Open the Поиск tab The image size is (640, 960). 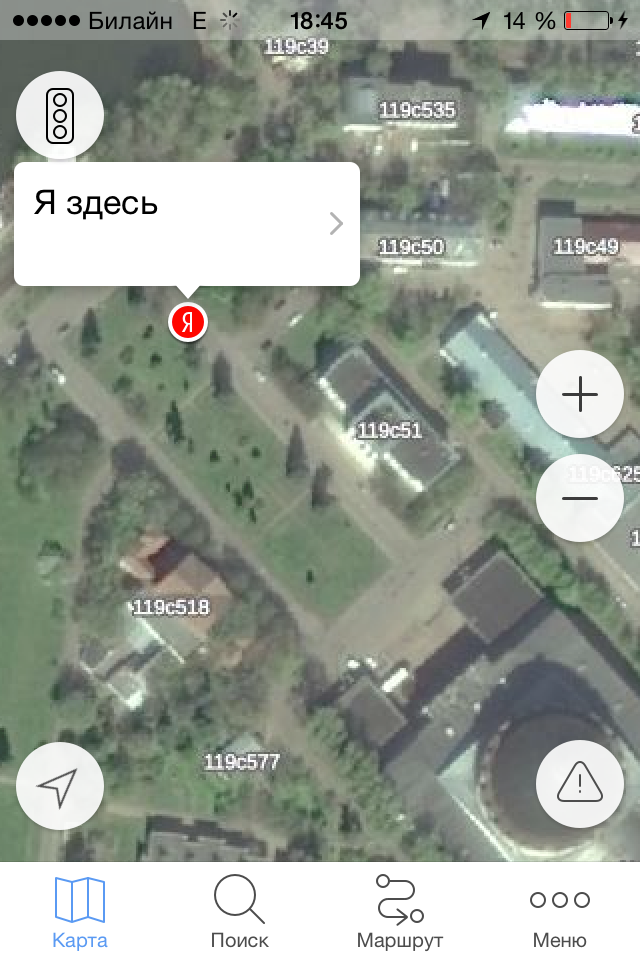tap(240, 912)
